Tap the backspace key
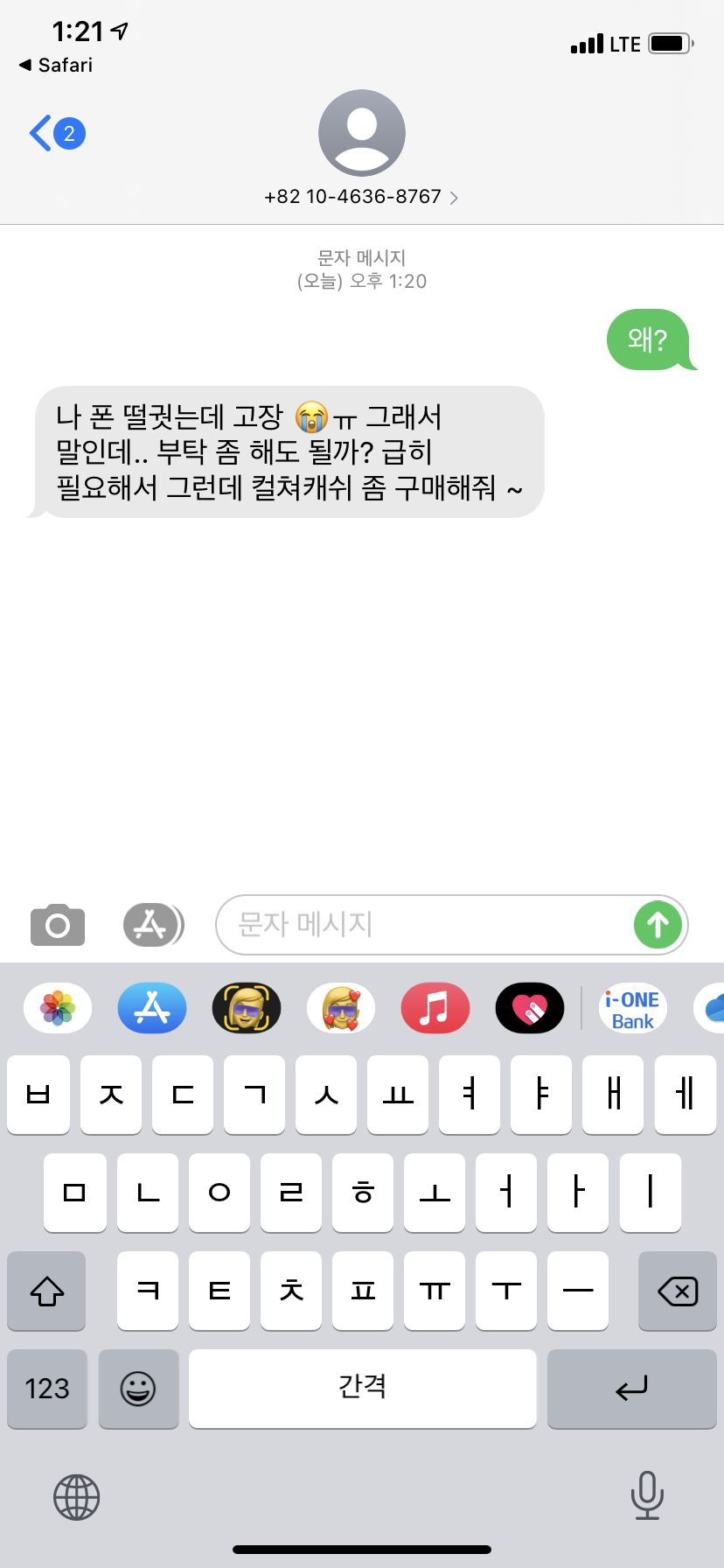The width and height of the screenshot is (724, 1568). click(x=677, y=1291)
